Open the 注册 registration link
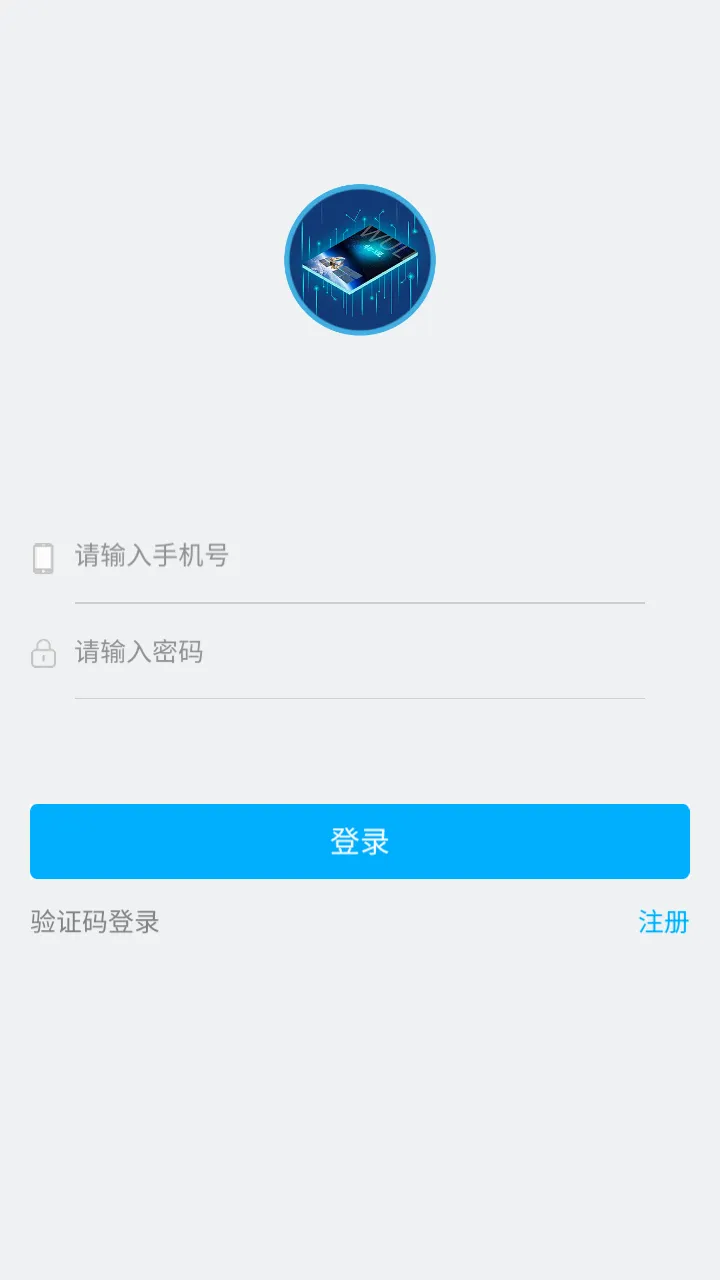The height and width of the screenshot is (1280, 720). point(664,922)
